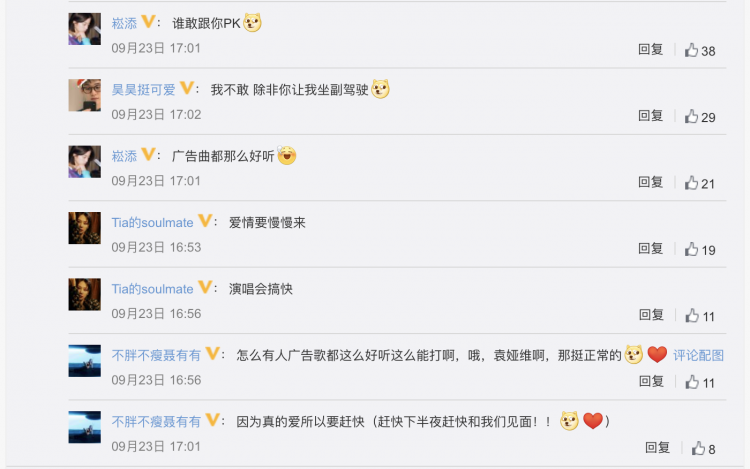Reply to the comment "广告曲都那么好听"
The height and width of the screenshot is (469, 750).
click(650, 182)
